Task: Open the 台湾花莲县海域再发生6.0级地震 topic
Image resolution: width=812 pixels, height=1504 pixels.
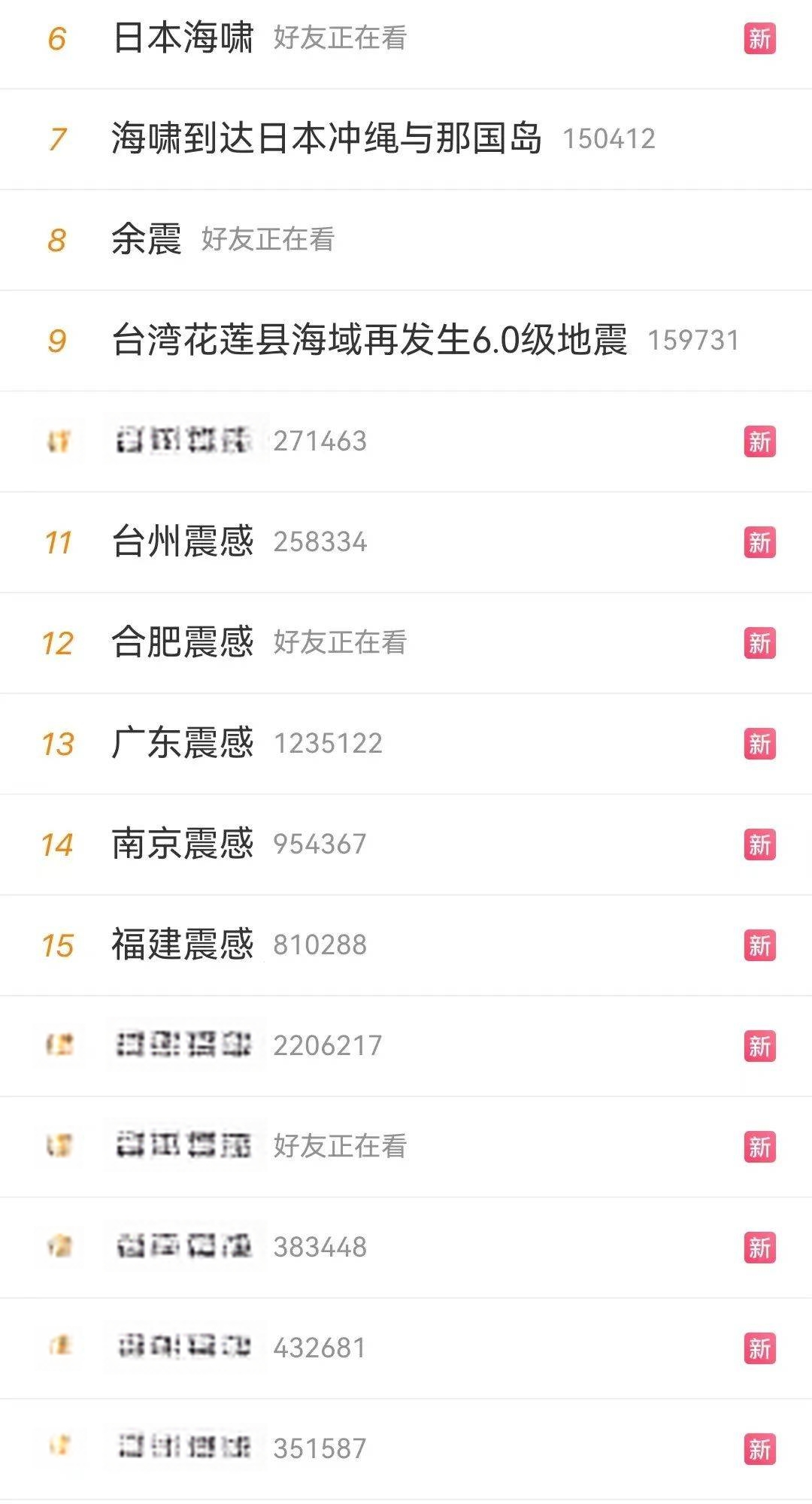Action: (x=369, y=340)
